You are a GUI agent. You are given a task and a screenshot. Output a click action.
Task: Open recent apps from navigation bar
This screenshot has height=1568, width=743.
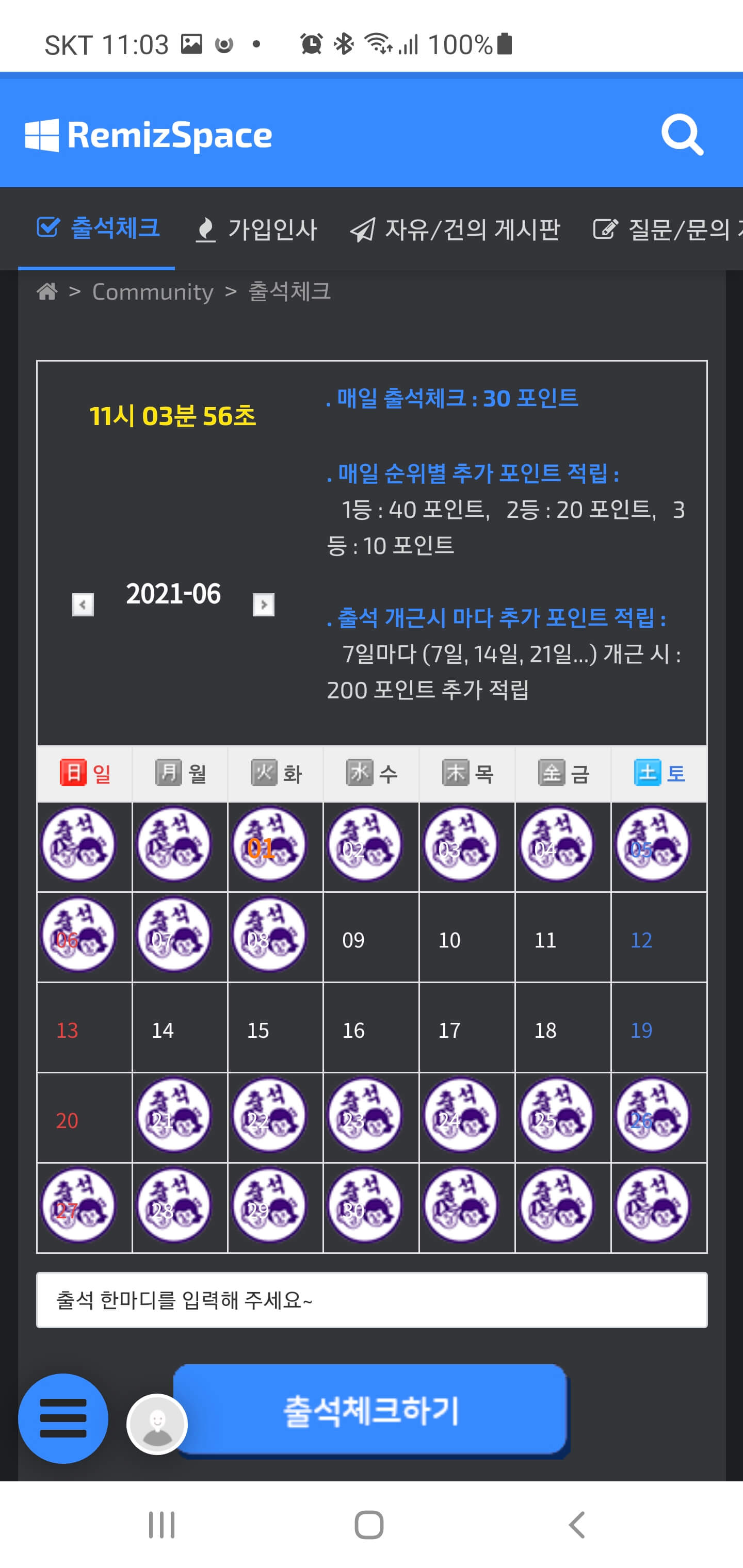point(161,1525)
